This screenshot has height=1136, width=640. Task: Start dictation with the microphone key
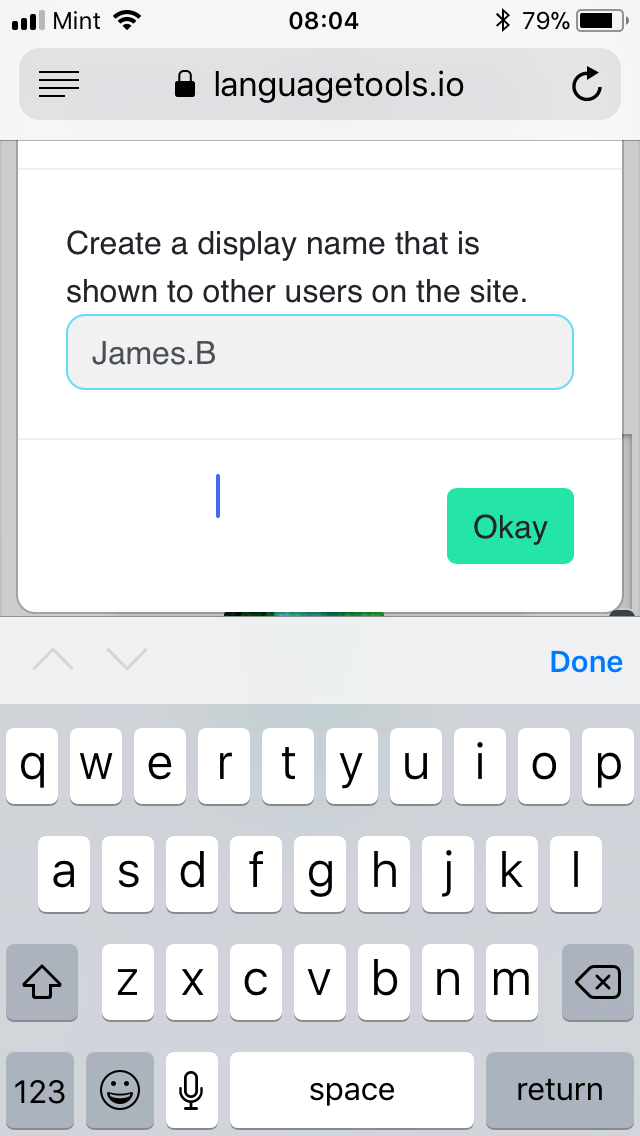[192, 1089]
